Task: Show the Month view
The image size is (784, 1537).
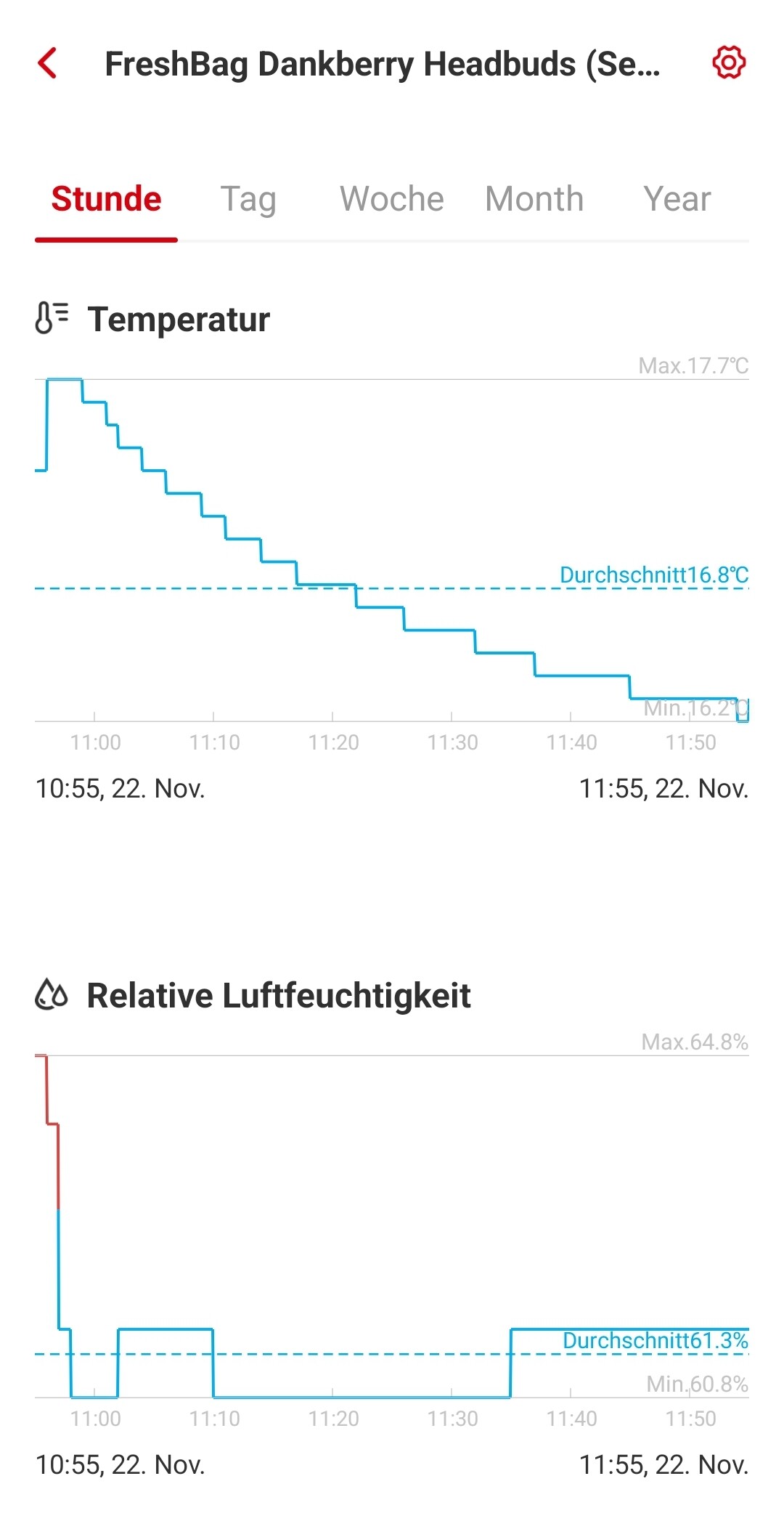Action: click(534, 199)
